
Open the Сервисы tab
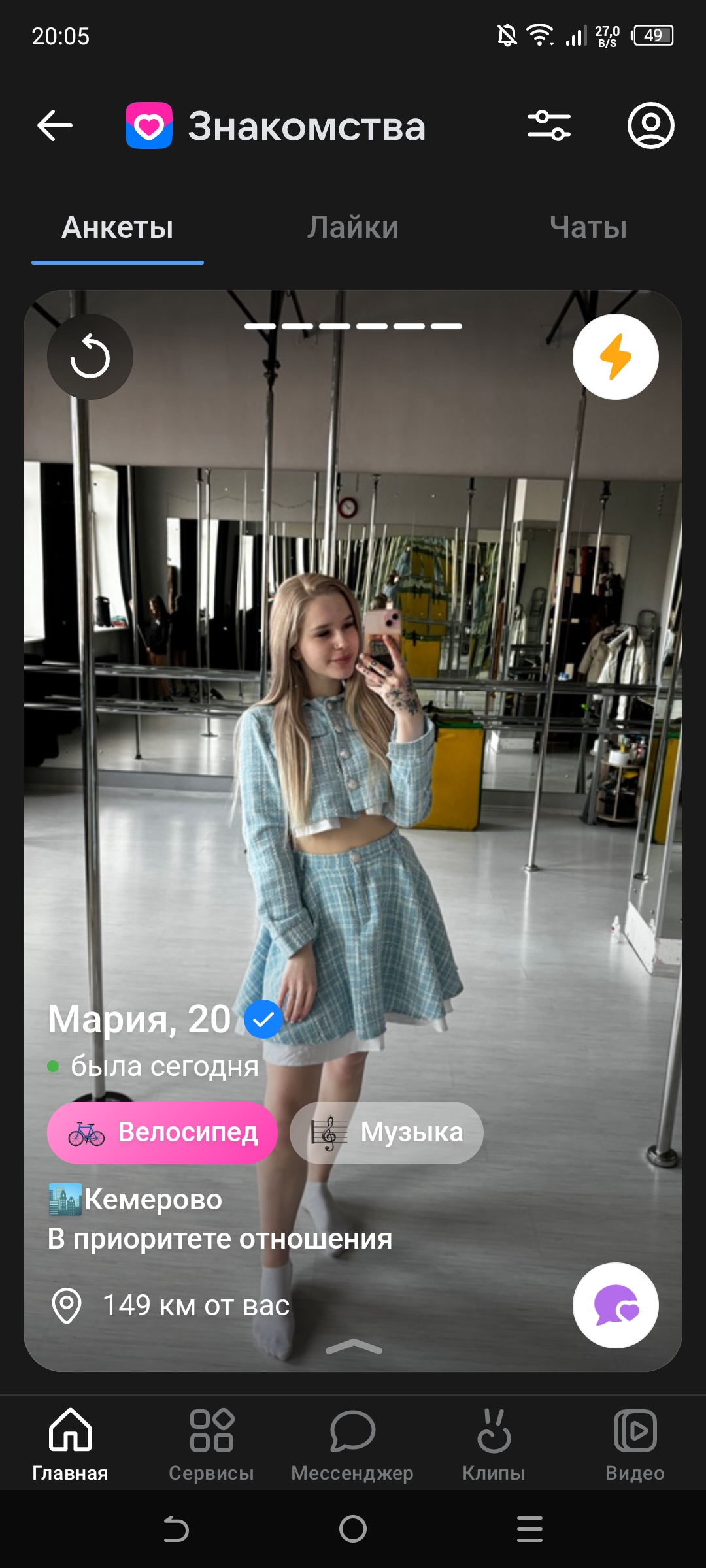[211, 1445]
